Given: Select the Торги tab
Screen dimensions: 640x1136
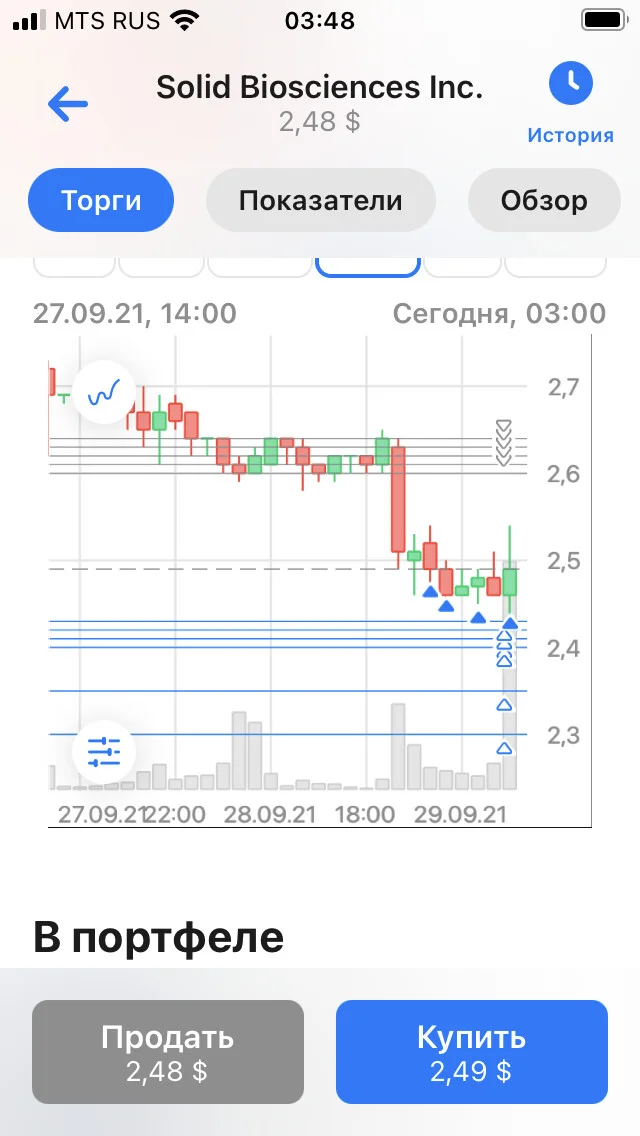Looking at the screenshot, I should point(101,200).
